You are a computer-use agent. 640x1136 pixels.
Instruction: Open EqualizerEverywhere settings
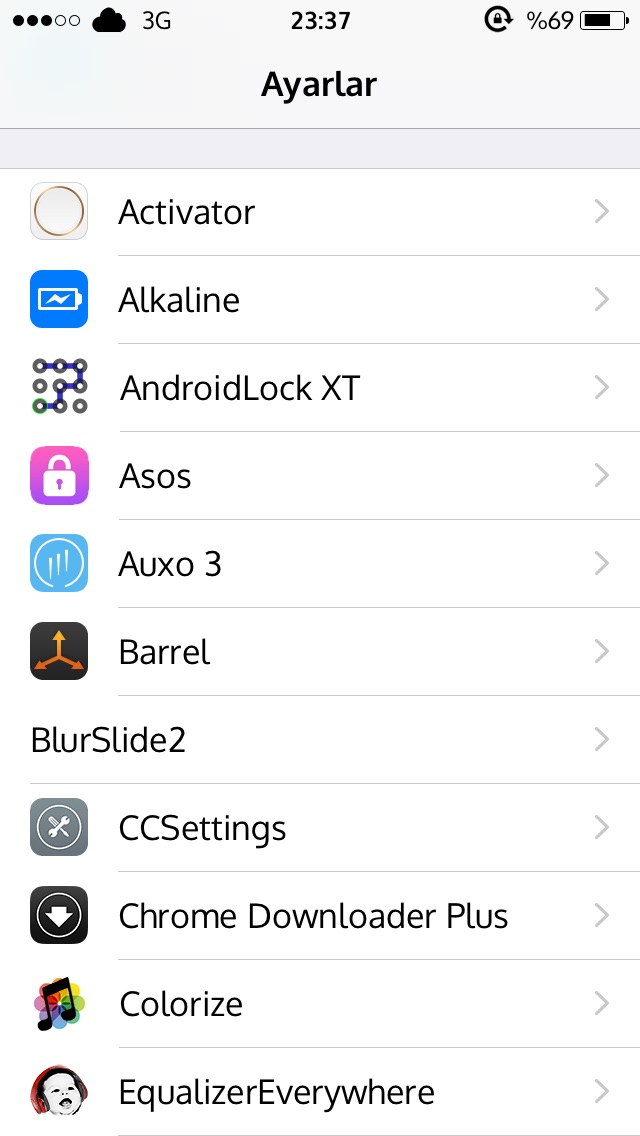pos(320,1092)
